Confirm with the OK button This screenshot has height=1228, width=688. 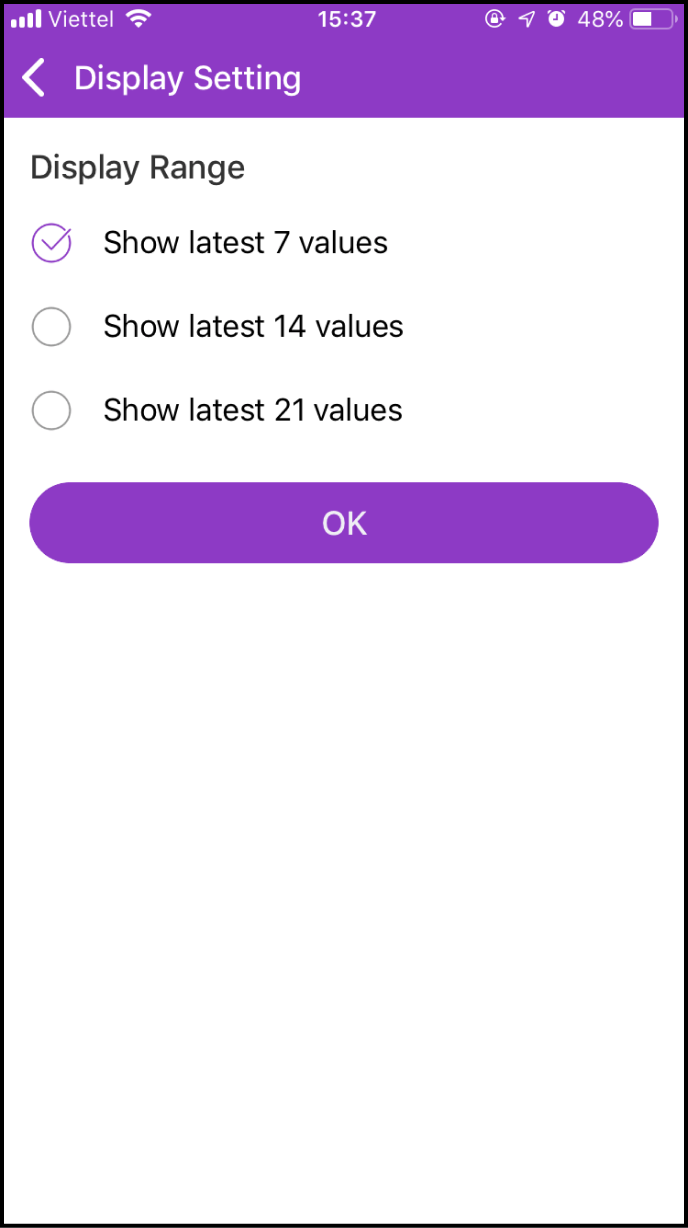(x=344, y=523)
